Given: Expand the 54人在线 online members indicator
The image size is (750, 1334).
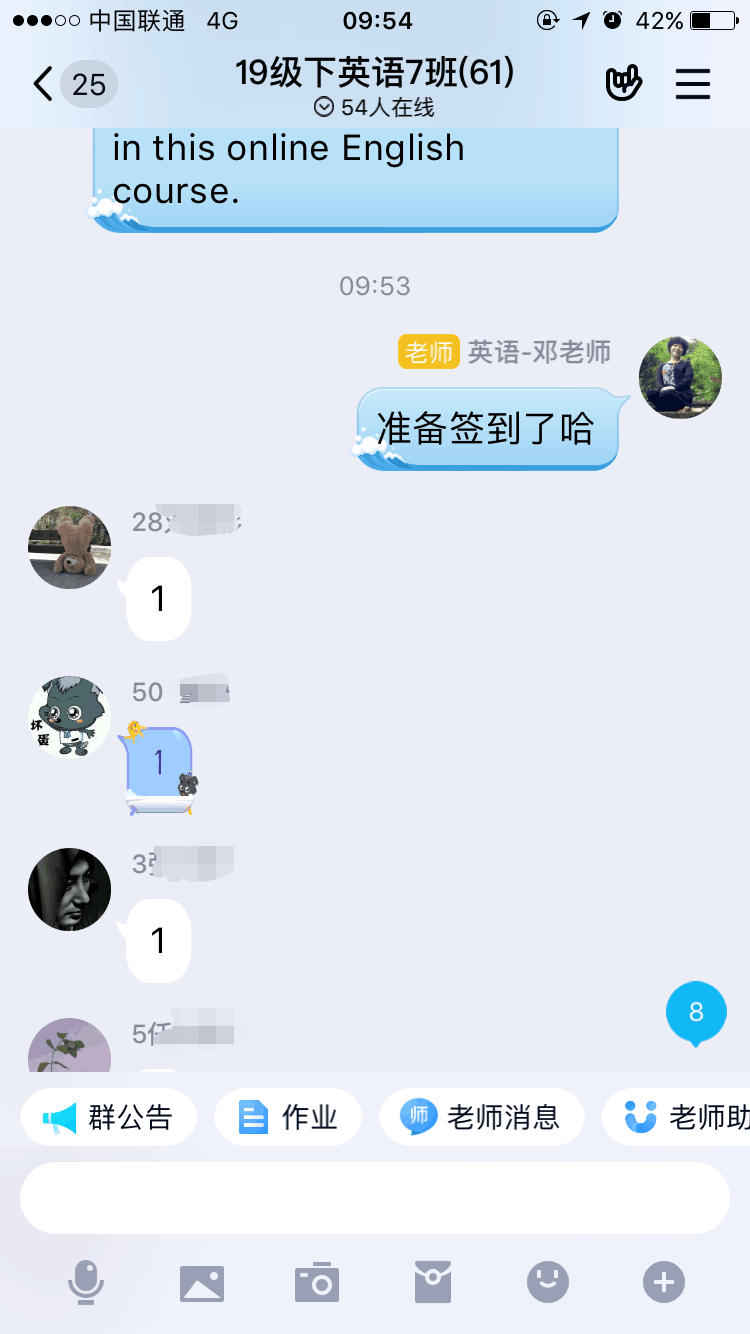Looking at the screenshot, I should tap(374, 107).
